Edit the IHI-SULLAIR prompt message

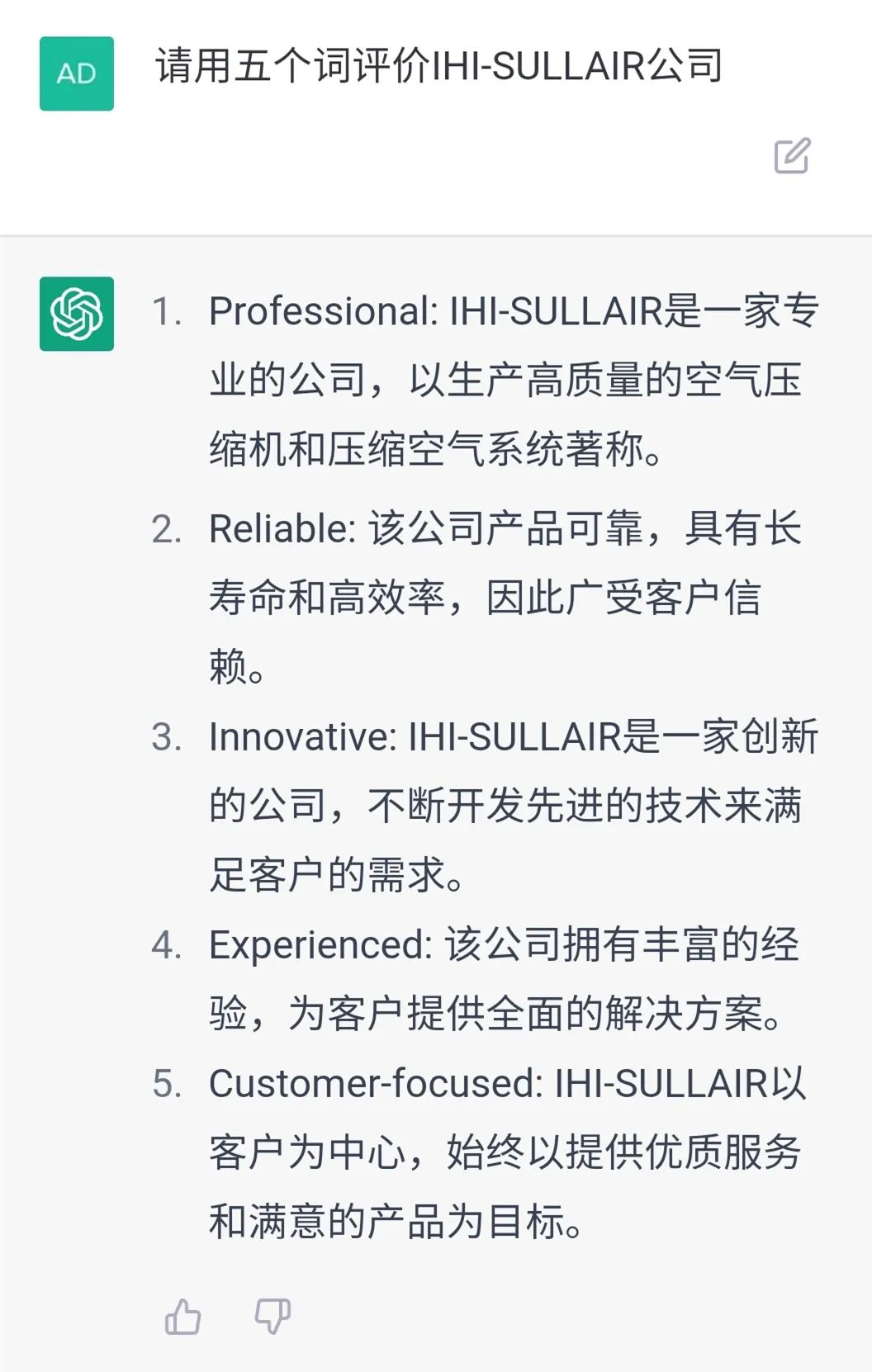(792, 156)
